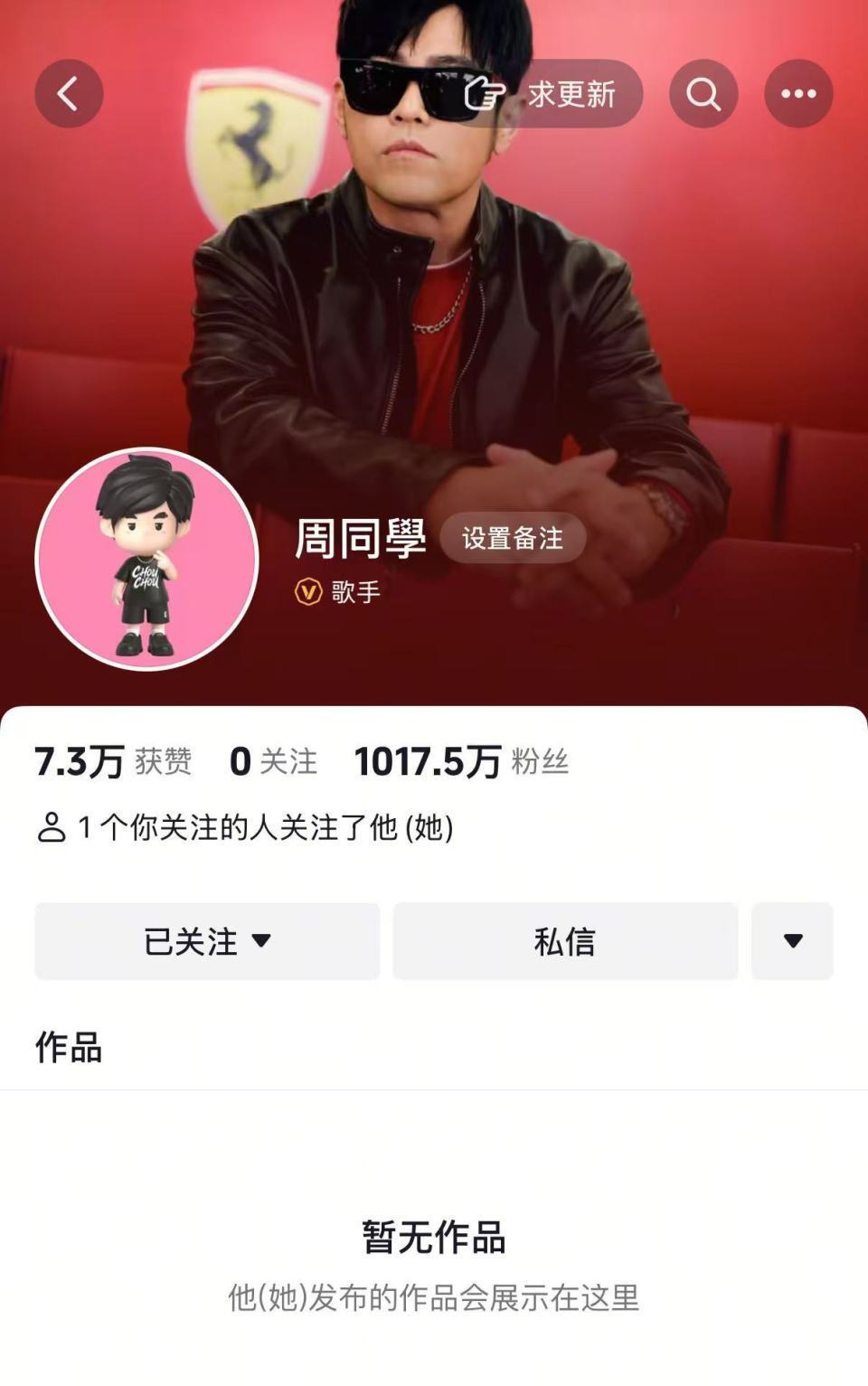
Task: Open the small arrow dropdown beside 私信
Action: tap(793, 941)
